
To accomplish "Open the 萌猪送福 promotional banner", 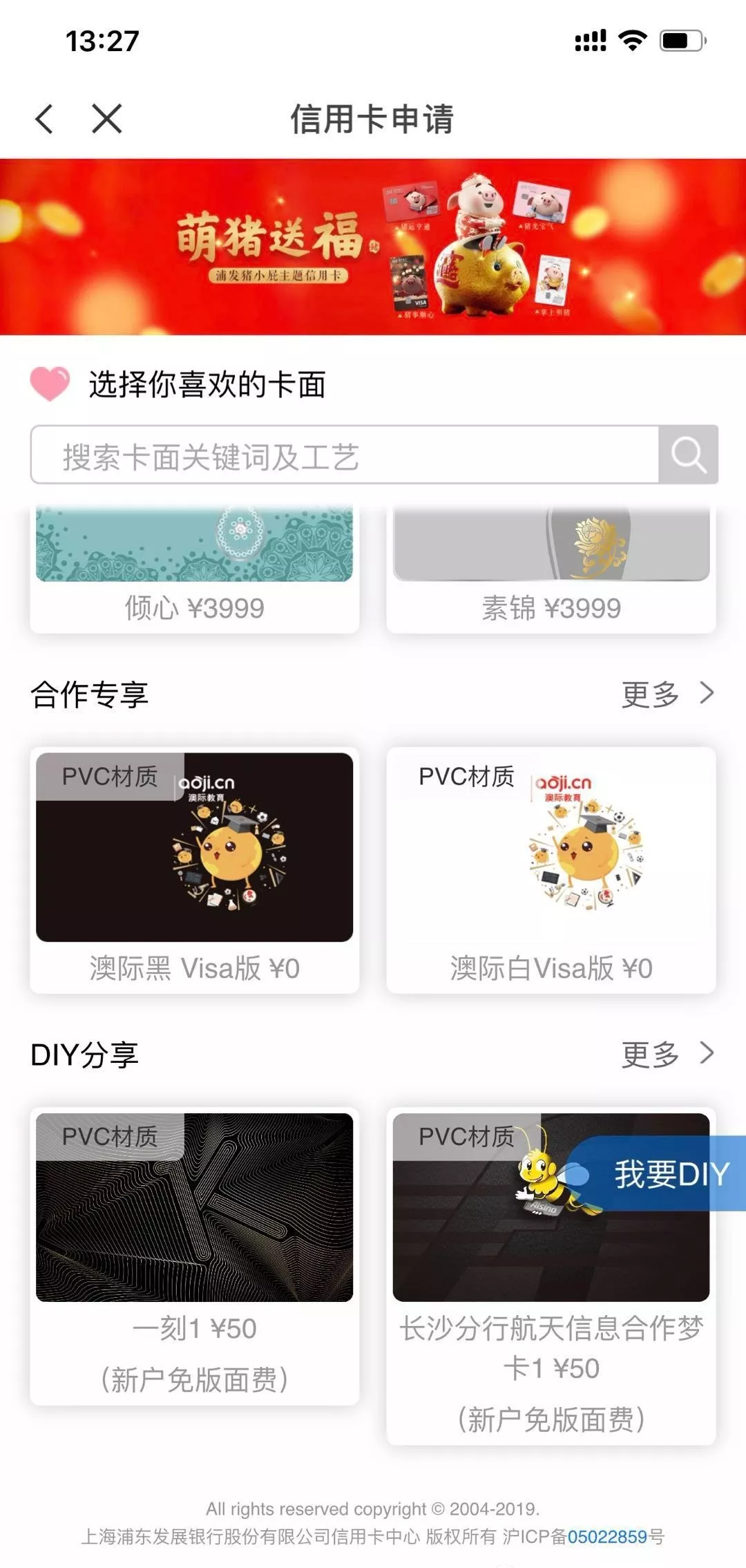I will coord(373,247).
